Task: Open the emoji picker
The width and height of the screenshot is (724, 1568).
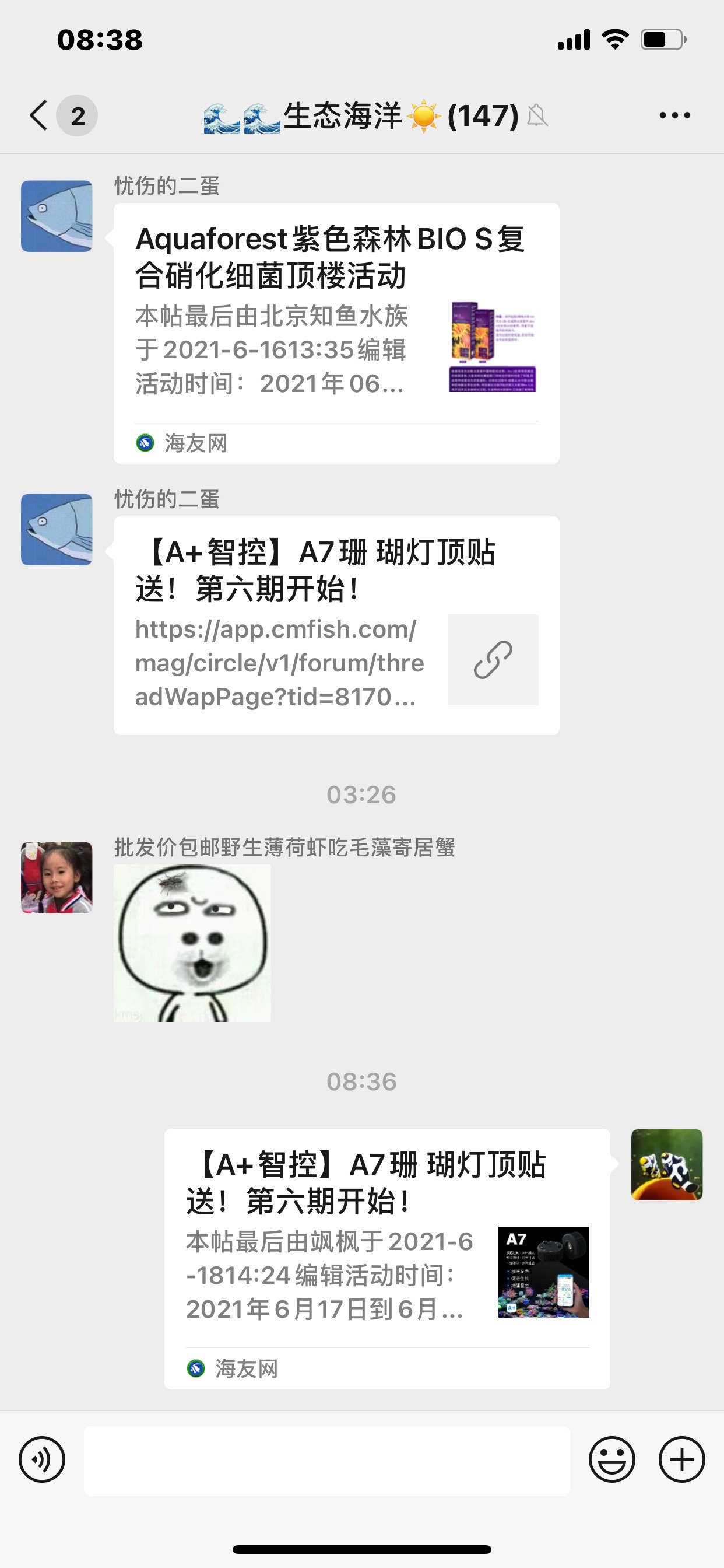Action: 611,1459
